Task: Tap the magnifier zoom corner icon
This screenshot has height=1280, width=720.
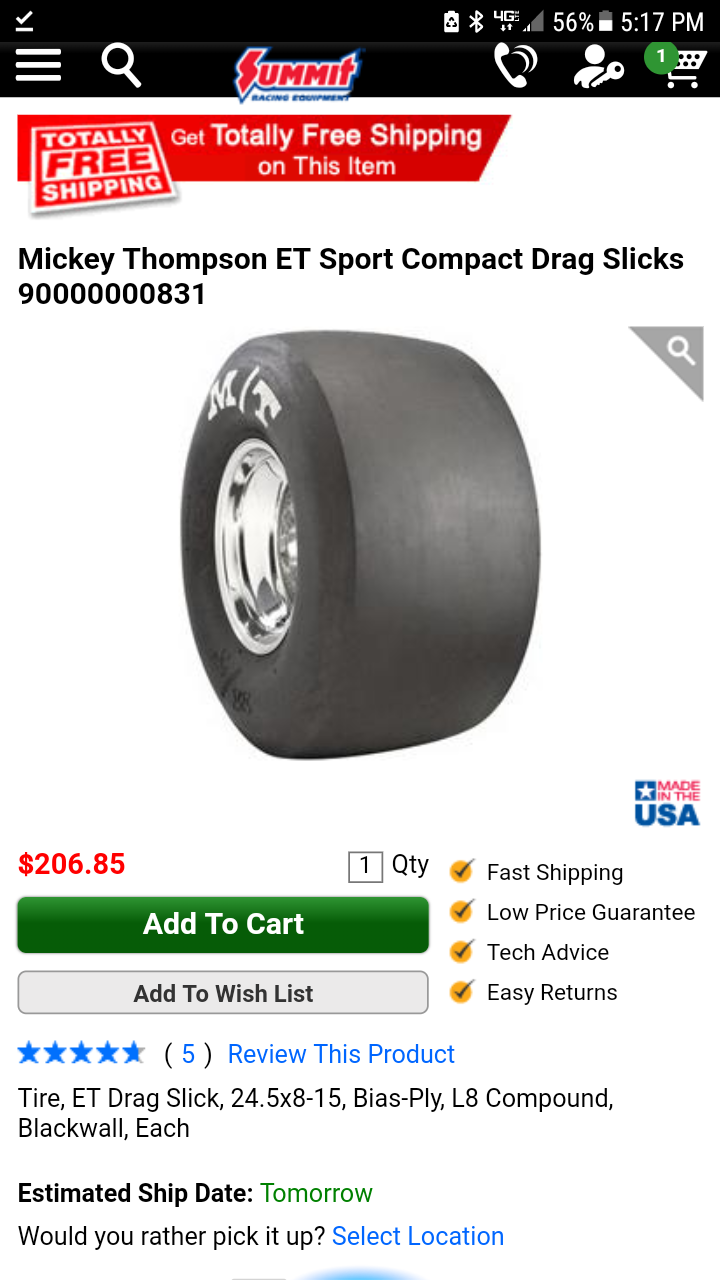Action: [679, 352]
